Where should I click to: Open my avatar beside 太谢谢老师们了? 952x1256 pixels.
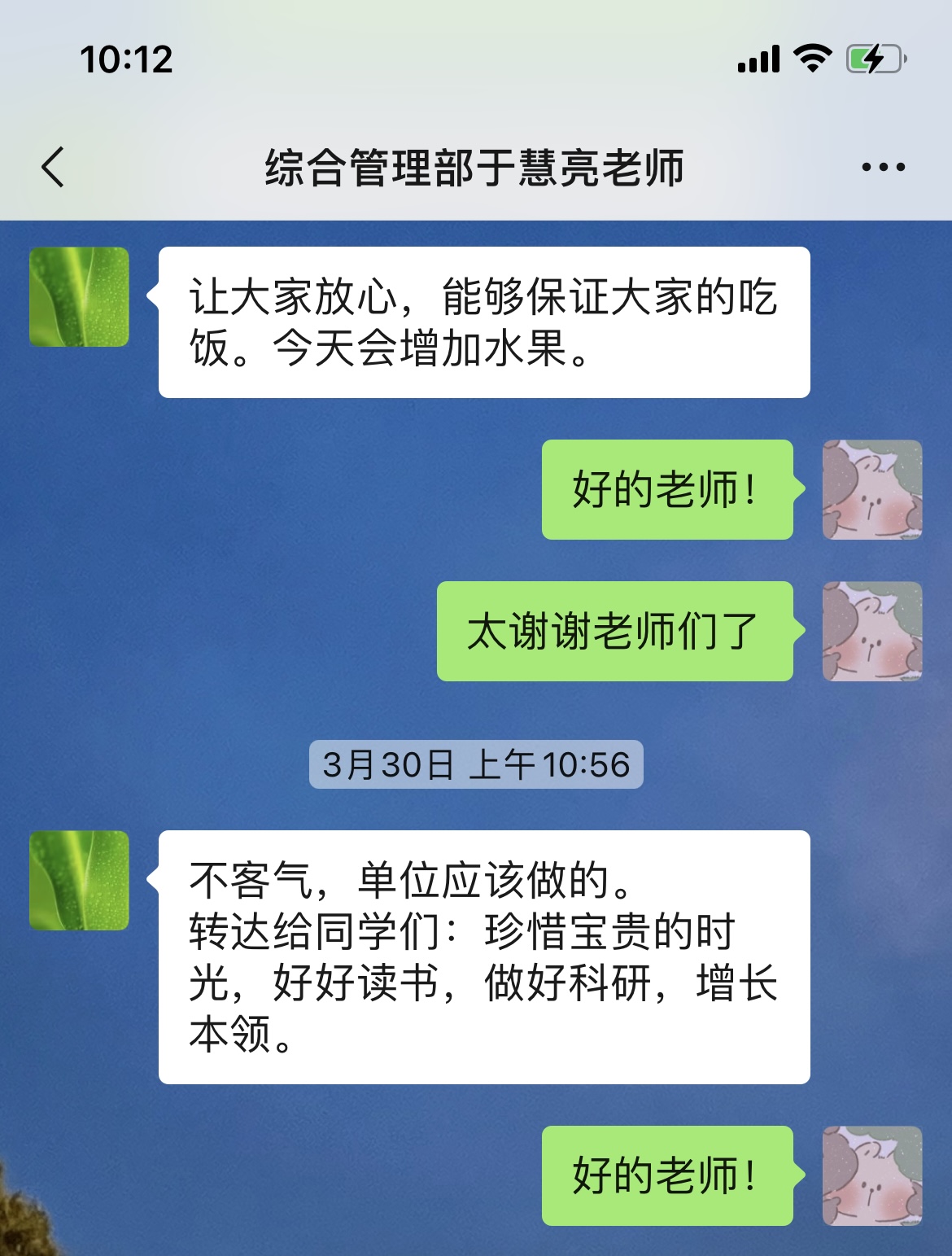click(x=871, y=632)
